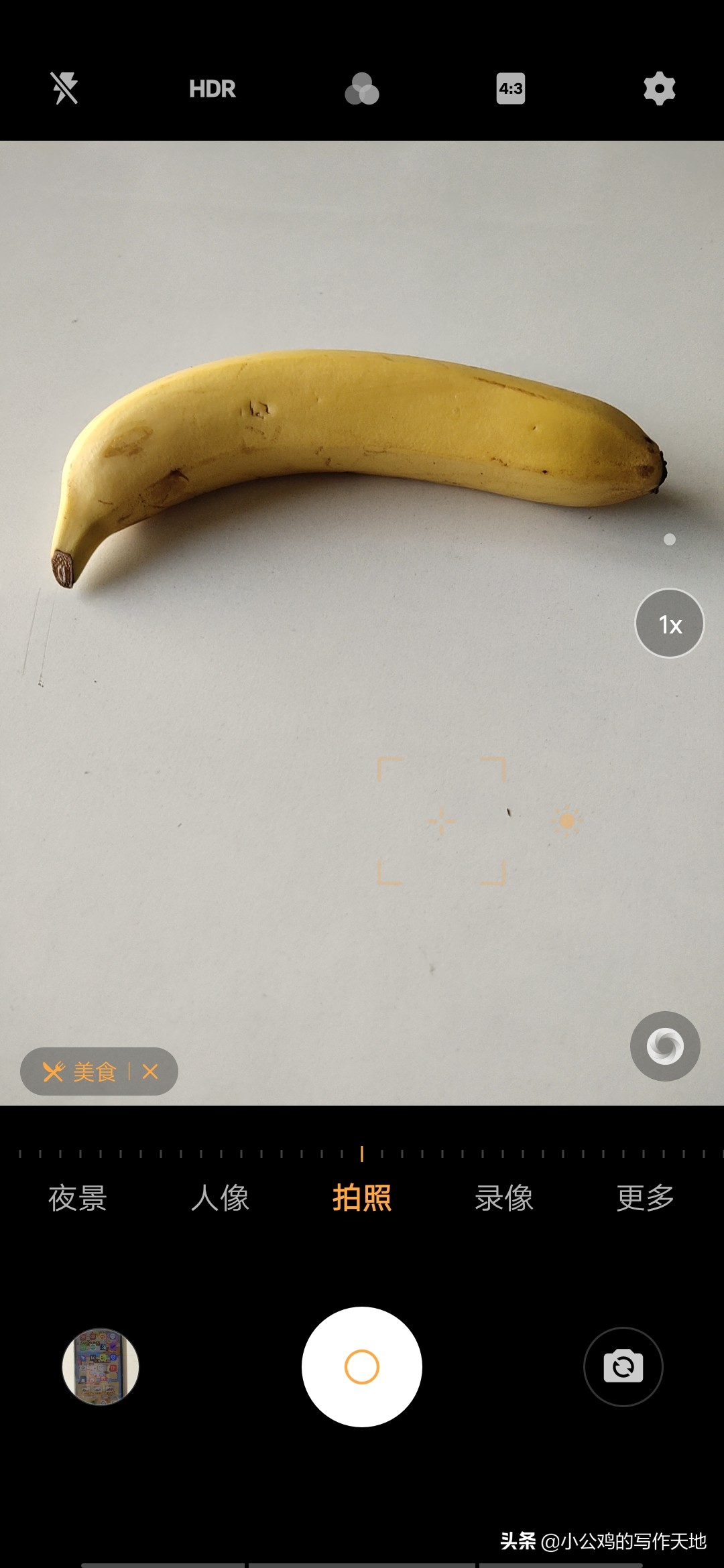Take a photo with the shutter
Viewport: 724px width, 1568px height.
coord(362,1366)
